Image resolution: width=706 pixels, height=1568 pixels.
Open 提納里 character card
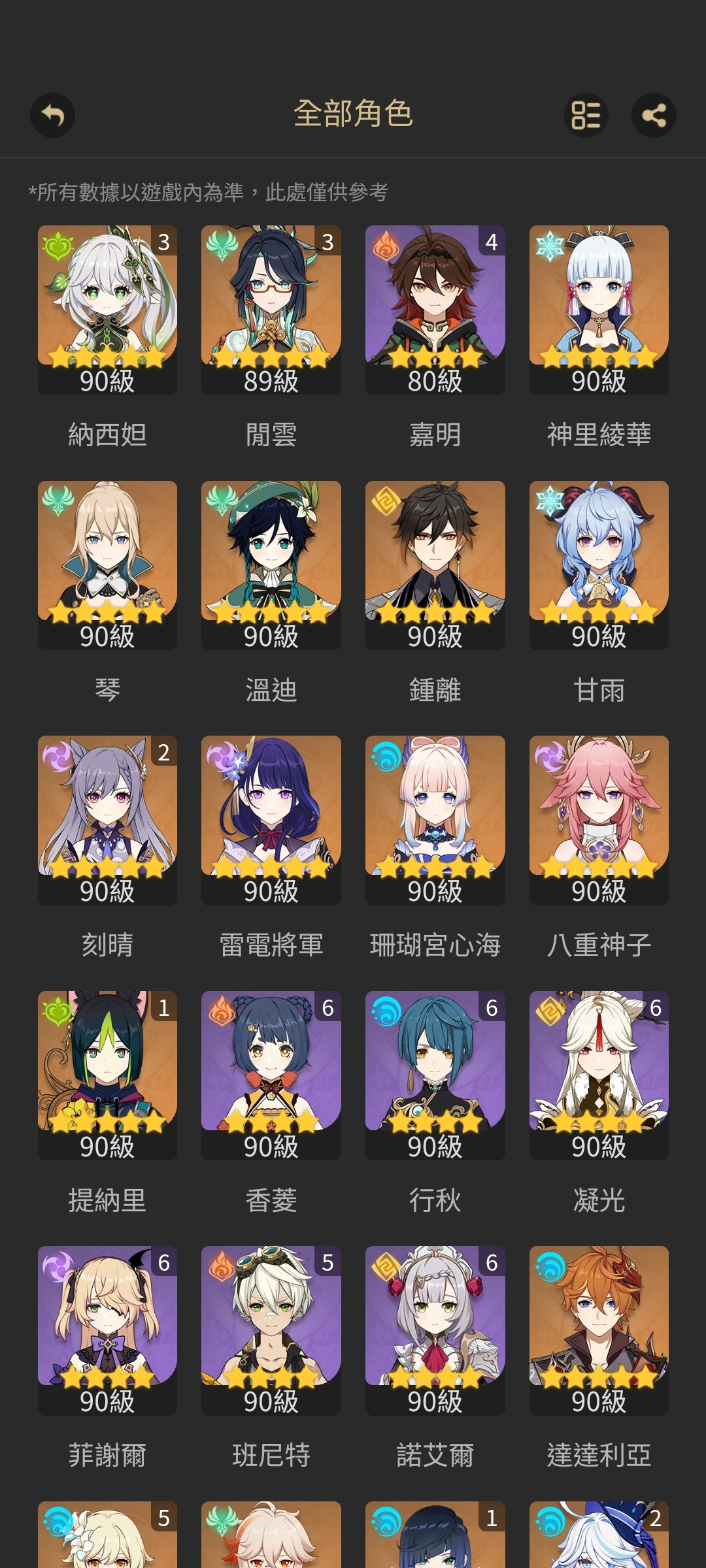(x=107, y=1075)
